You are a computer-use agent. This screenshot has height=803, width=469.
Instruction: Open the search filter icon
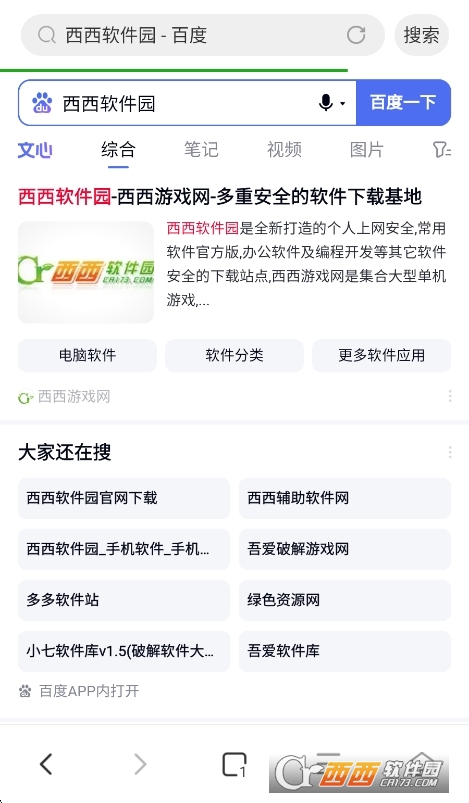point(441,150)
